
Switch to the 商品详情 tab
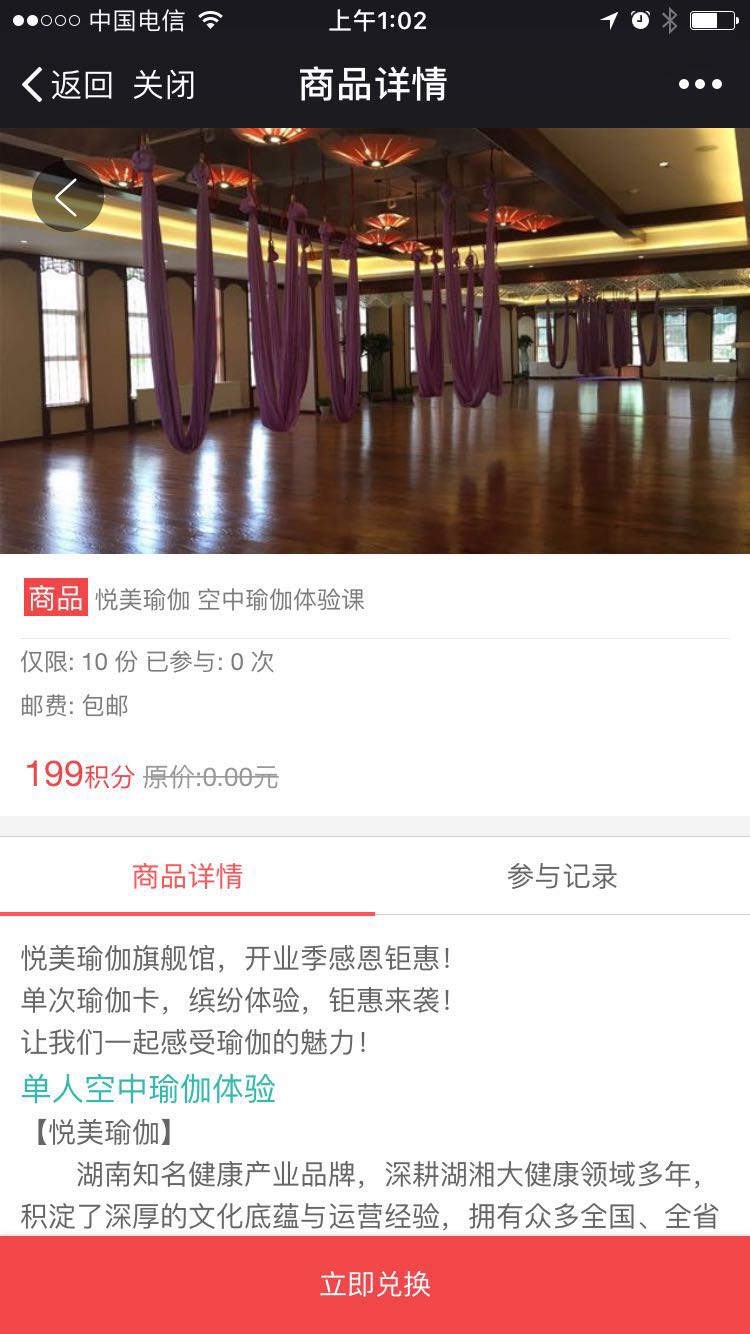click(187, 877)
